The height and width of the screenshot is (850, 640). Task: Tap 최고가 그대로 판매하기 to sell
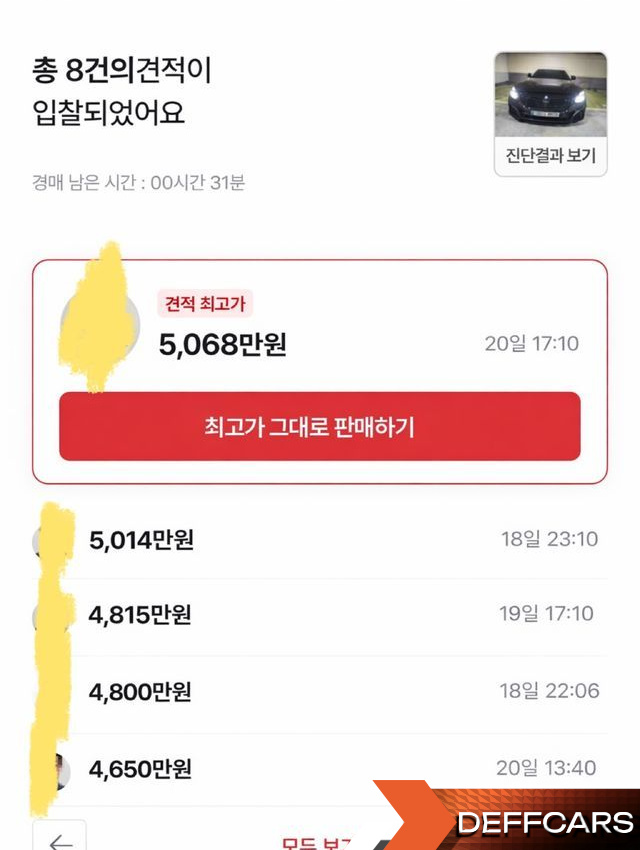click(x=319, y=427)
